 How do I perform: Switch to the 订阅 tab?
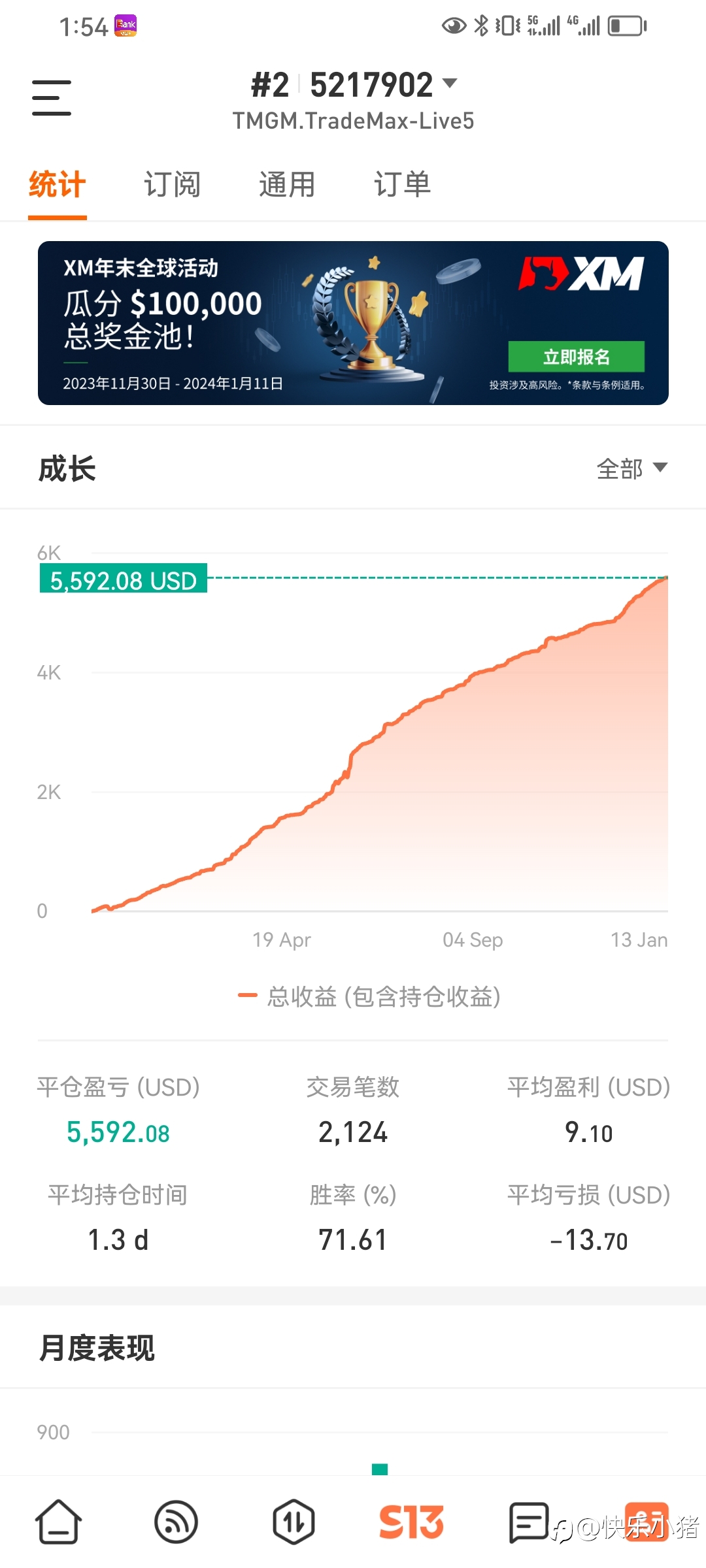(x=172, y=184)
